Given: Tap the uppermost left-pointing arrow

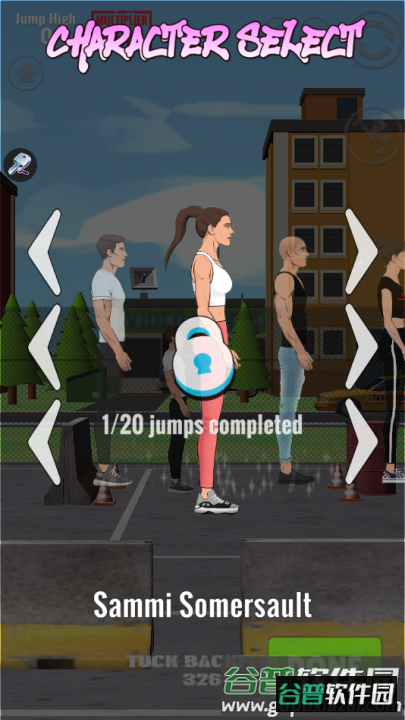Looking at the screenshot, I should point(45,252).
